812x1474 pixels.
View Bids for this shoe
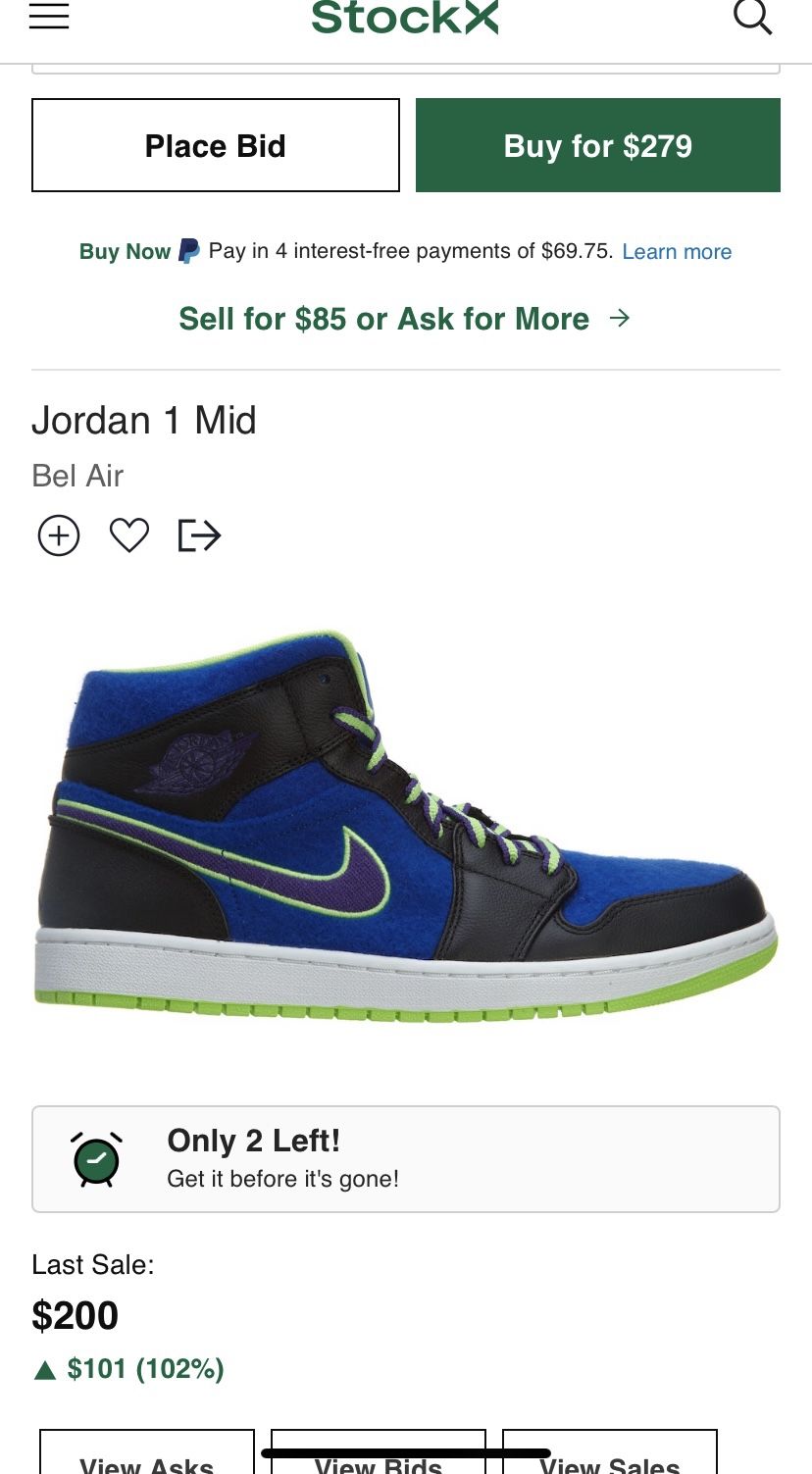coord(379,1453)
